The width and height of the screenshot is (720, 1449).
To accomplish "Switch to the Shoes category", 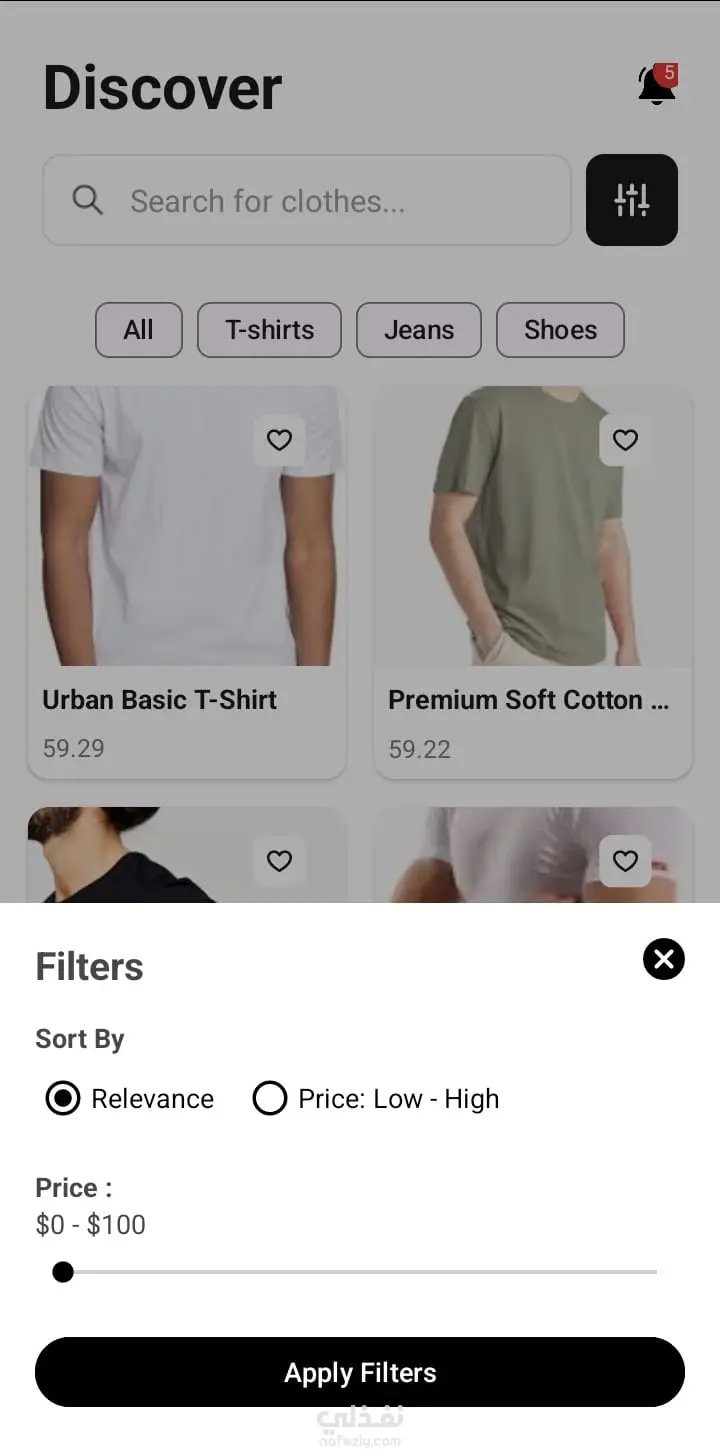I will tap(560, 330).
